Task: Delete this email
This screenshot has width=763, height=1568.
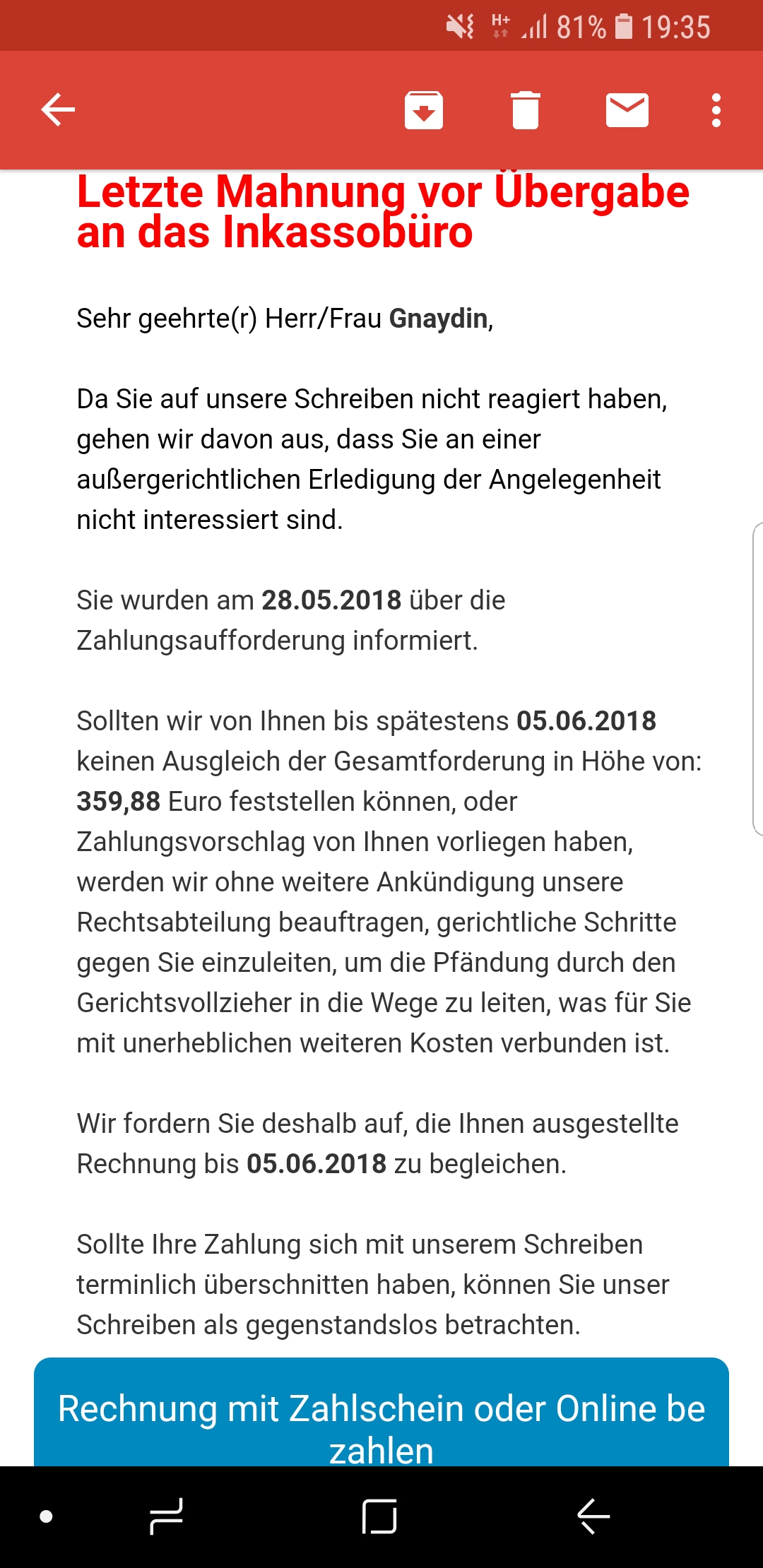Action: pos(525,110)
